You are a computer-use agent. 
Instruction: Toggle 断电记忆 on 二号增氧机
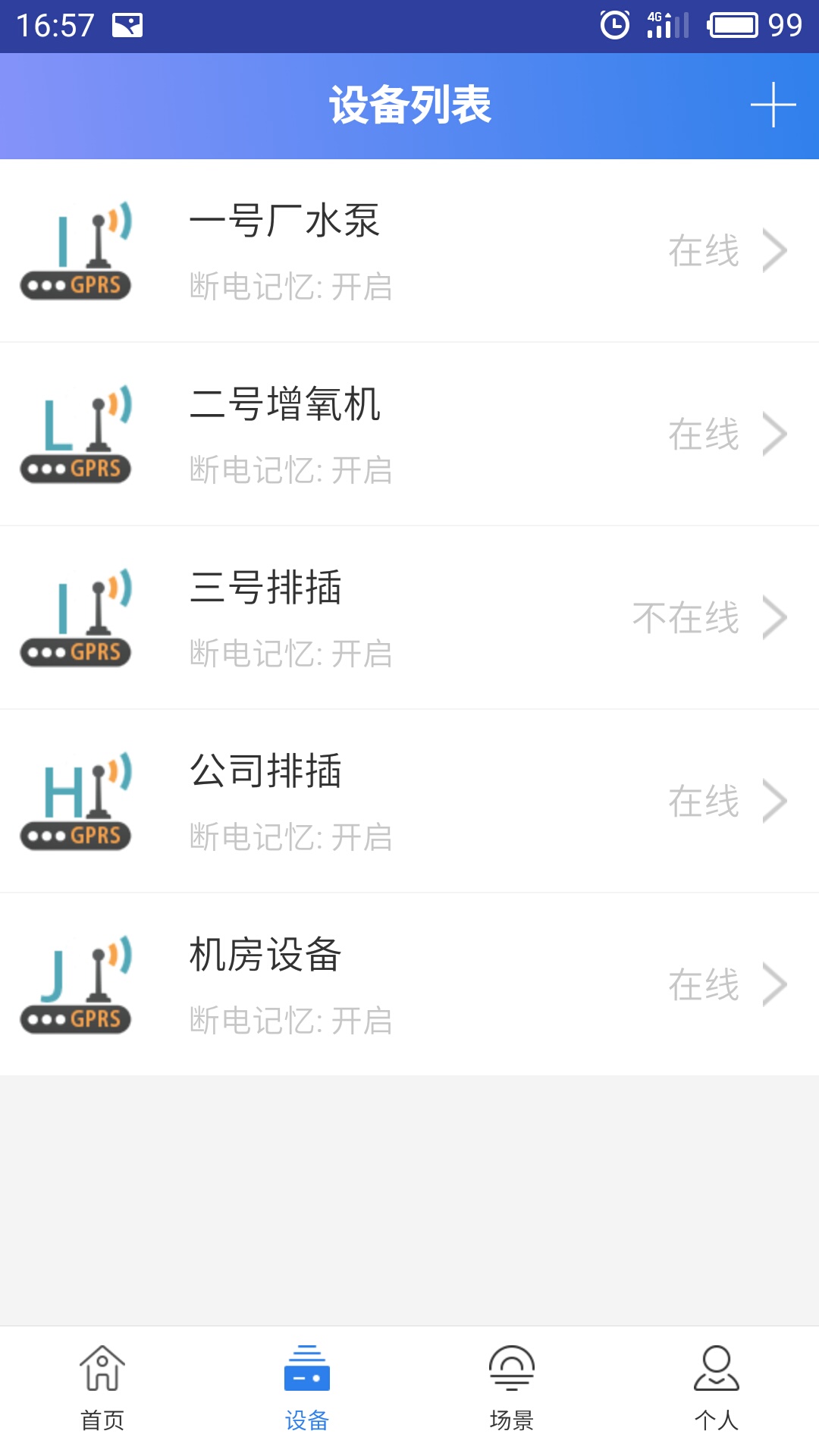pyautogui.click(x=290, y=472)
